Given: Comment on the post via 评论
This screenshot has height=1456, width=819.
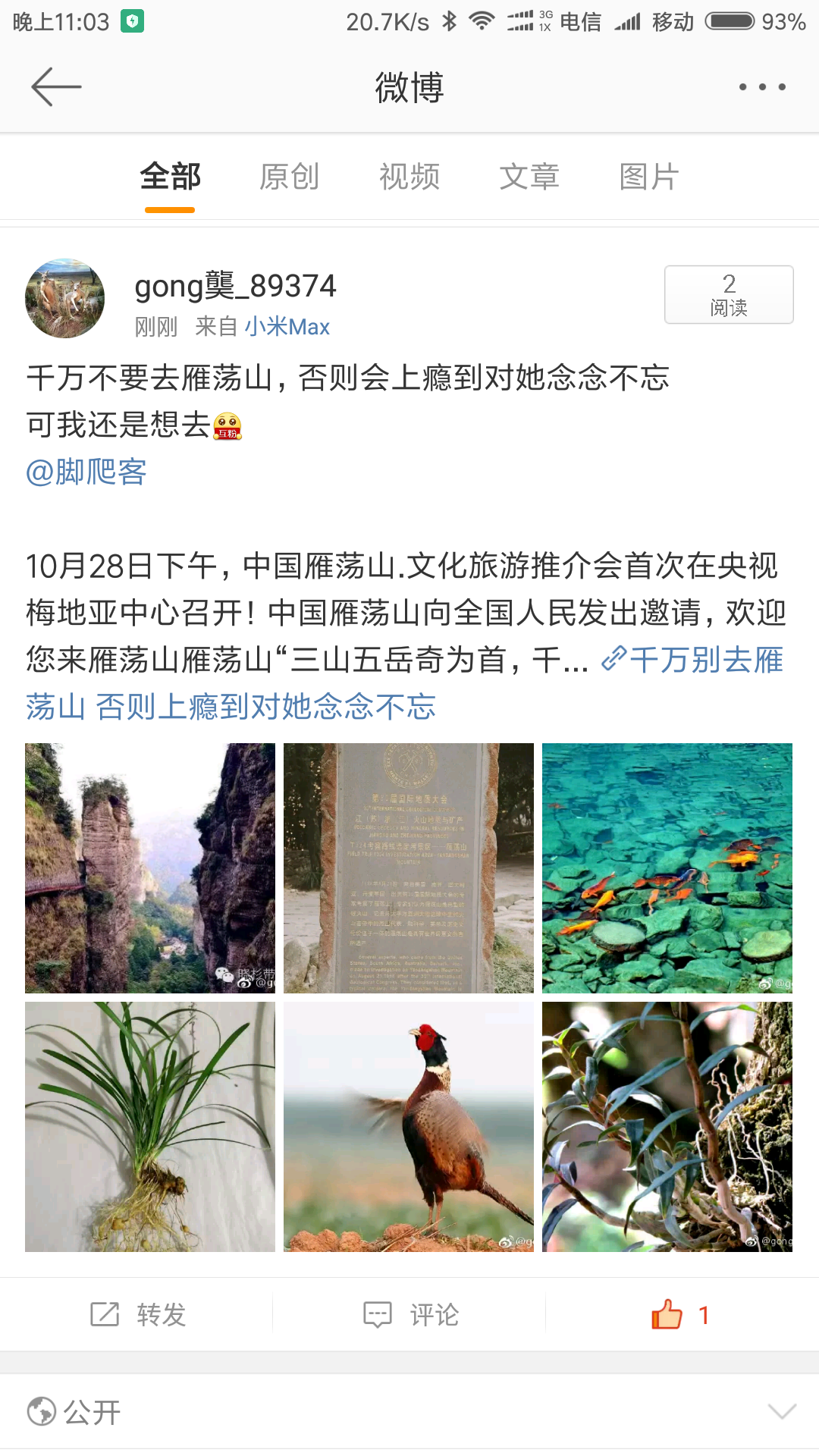Looking at the screenshot, I should point(411,1314).
